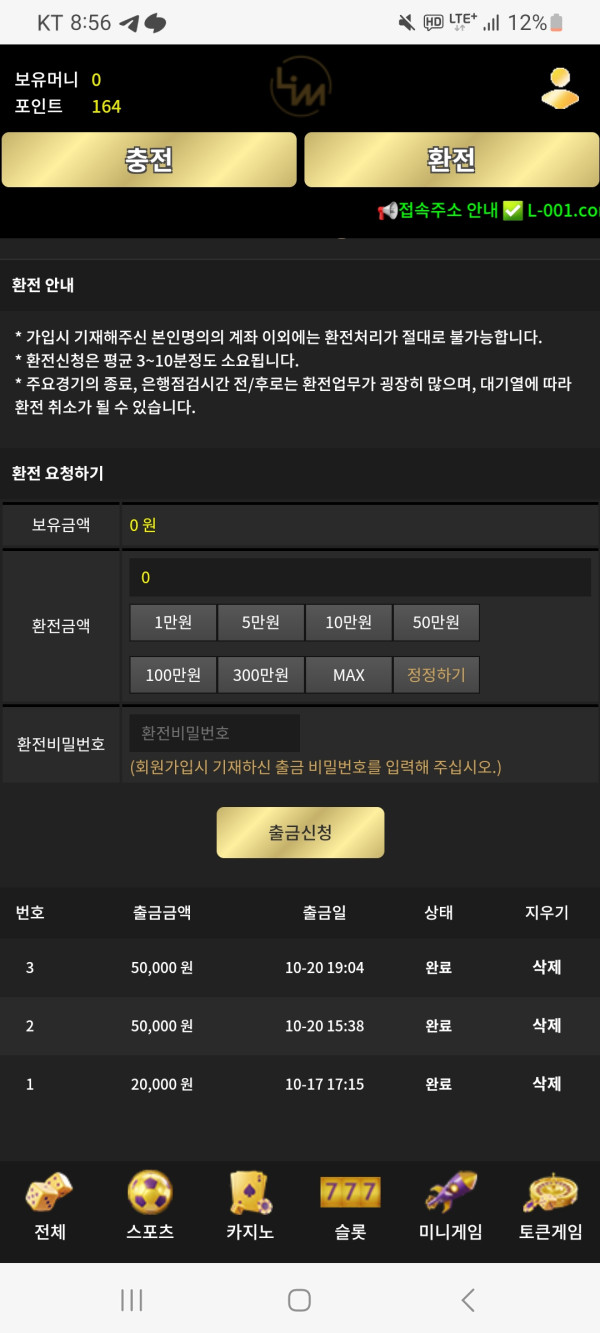Select the 5만원 amount

pos(261,623)
